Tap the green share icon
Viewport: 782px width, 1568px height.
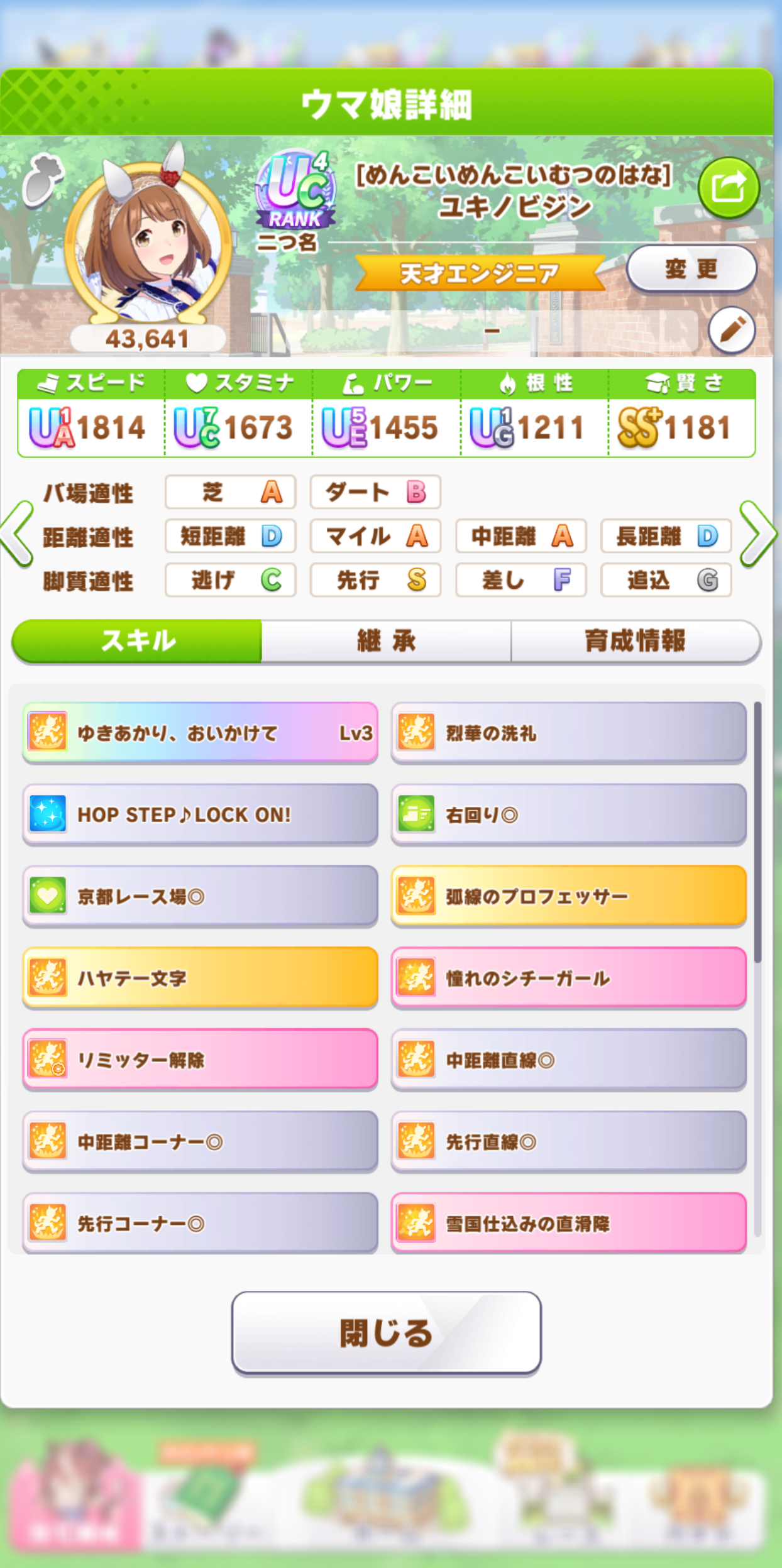(x=729, y=187)
